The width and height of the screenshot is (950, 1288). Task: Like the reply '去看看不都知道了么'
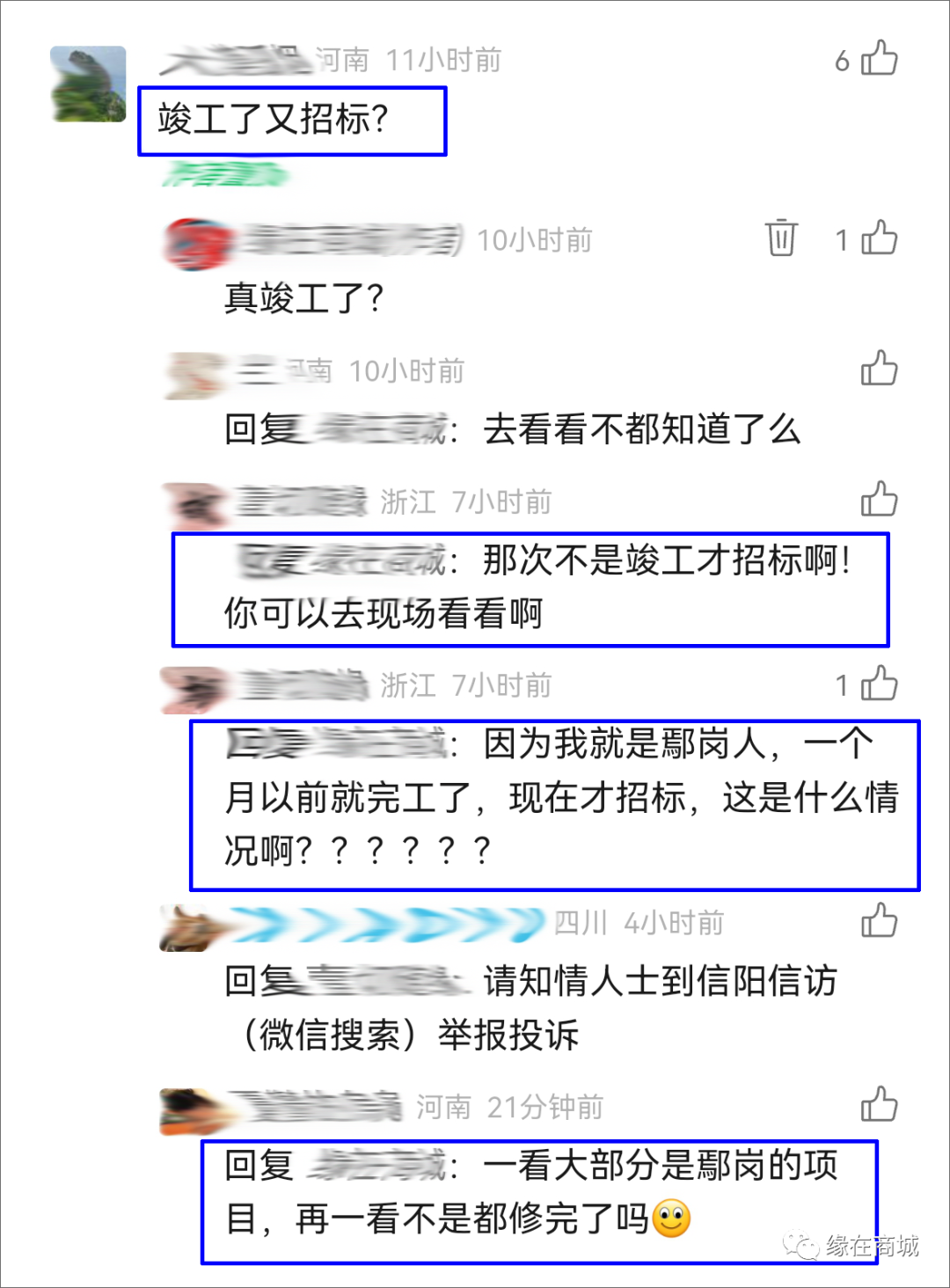pyautogui.click(x=879, y=370)
